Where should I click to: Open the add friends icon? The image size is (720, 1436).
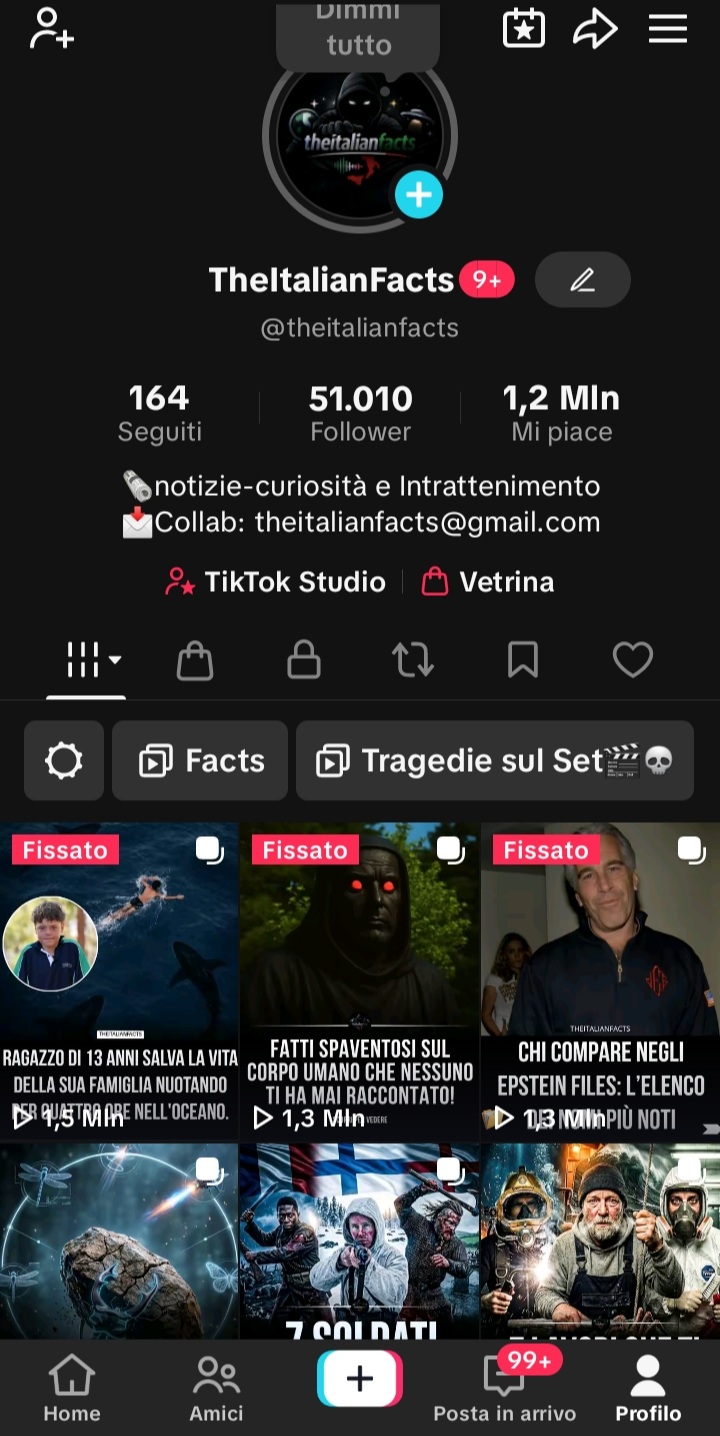click(x=51, y=28)
